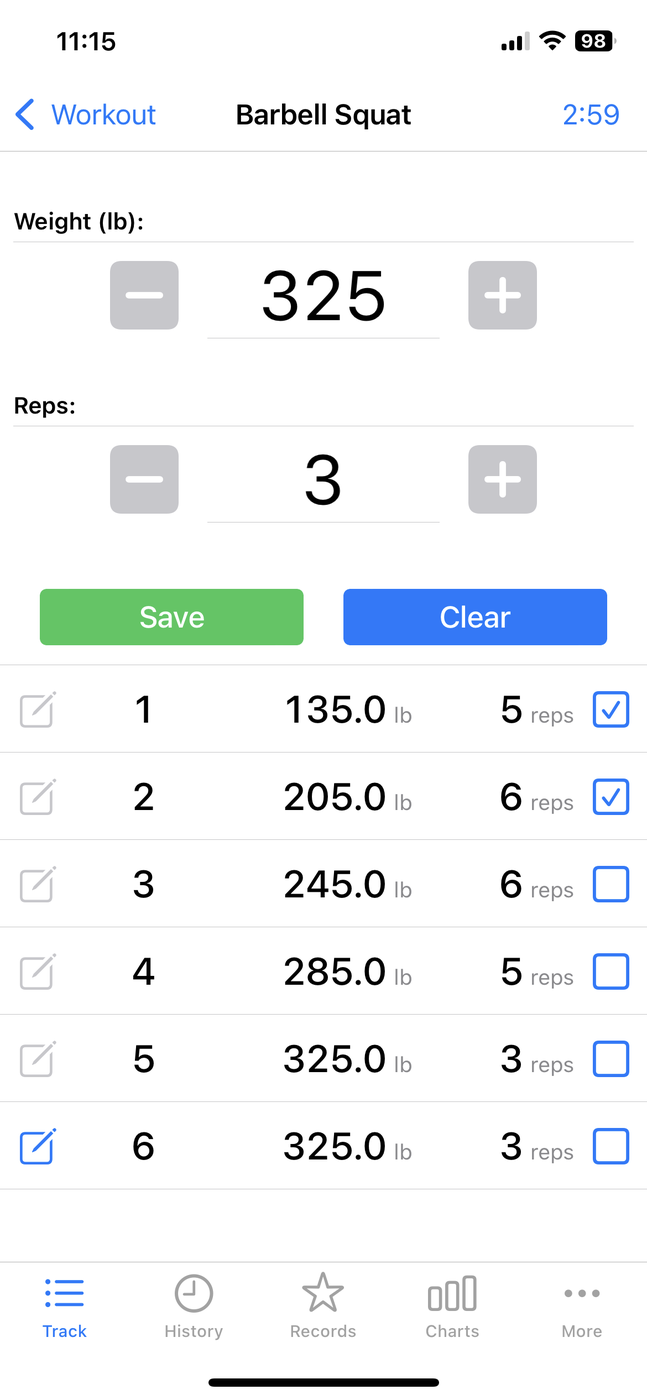Image resolution: width=647 pixels, height=1400 pixels.
Task: Uncheck set 2 at 205.0 lb
Action: (x=611, y=797)
